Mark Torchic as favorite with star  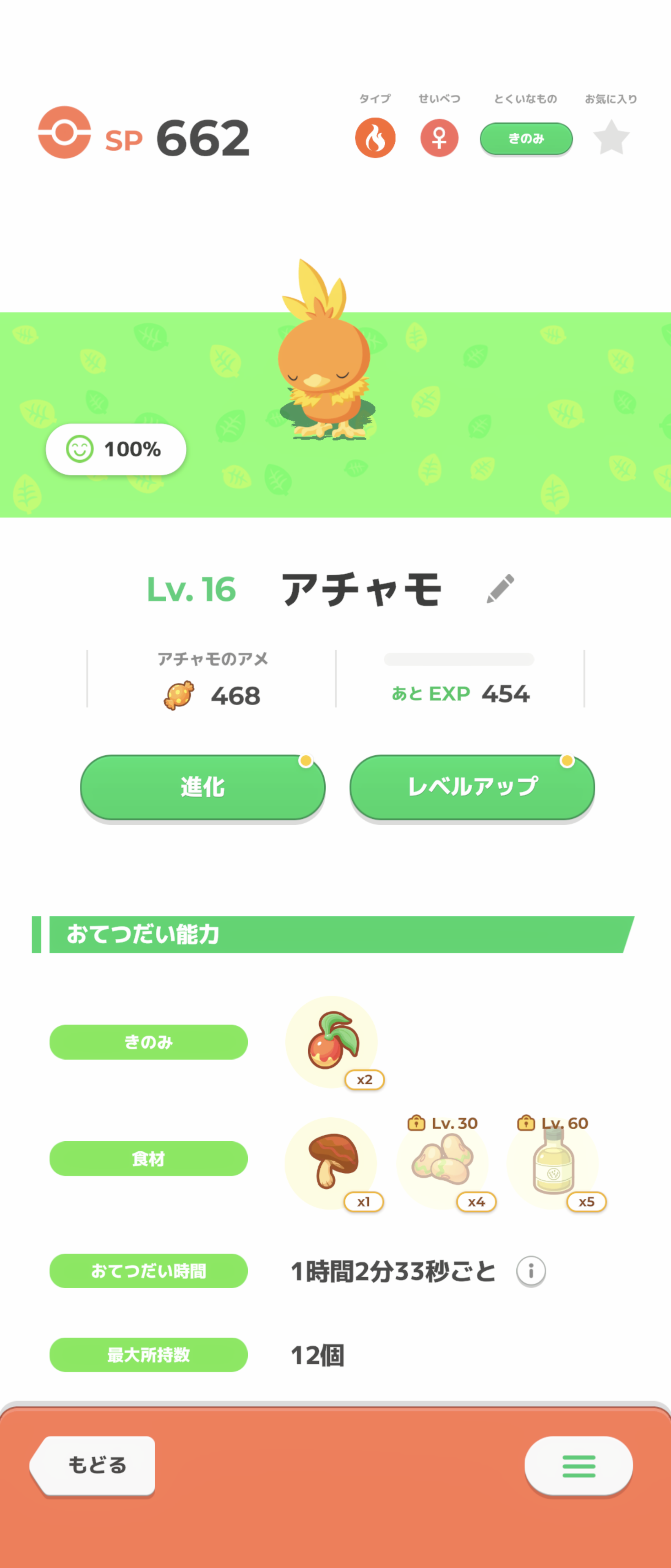click(611, 138)
